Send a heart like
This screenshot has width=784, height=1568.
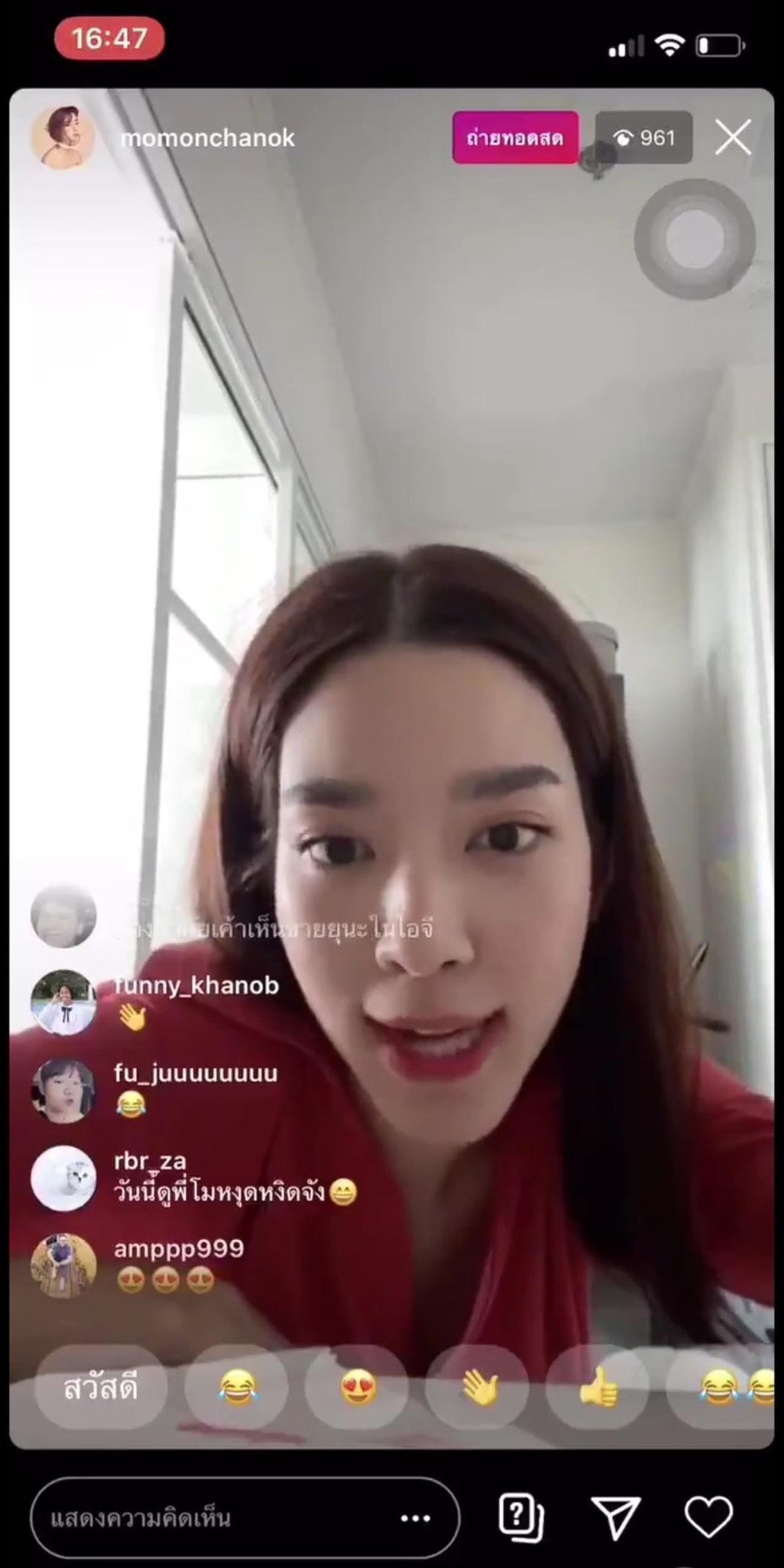(x=708, y=1518)
